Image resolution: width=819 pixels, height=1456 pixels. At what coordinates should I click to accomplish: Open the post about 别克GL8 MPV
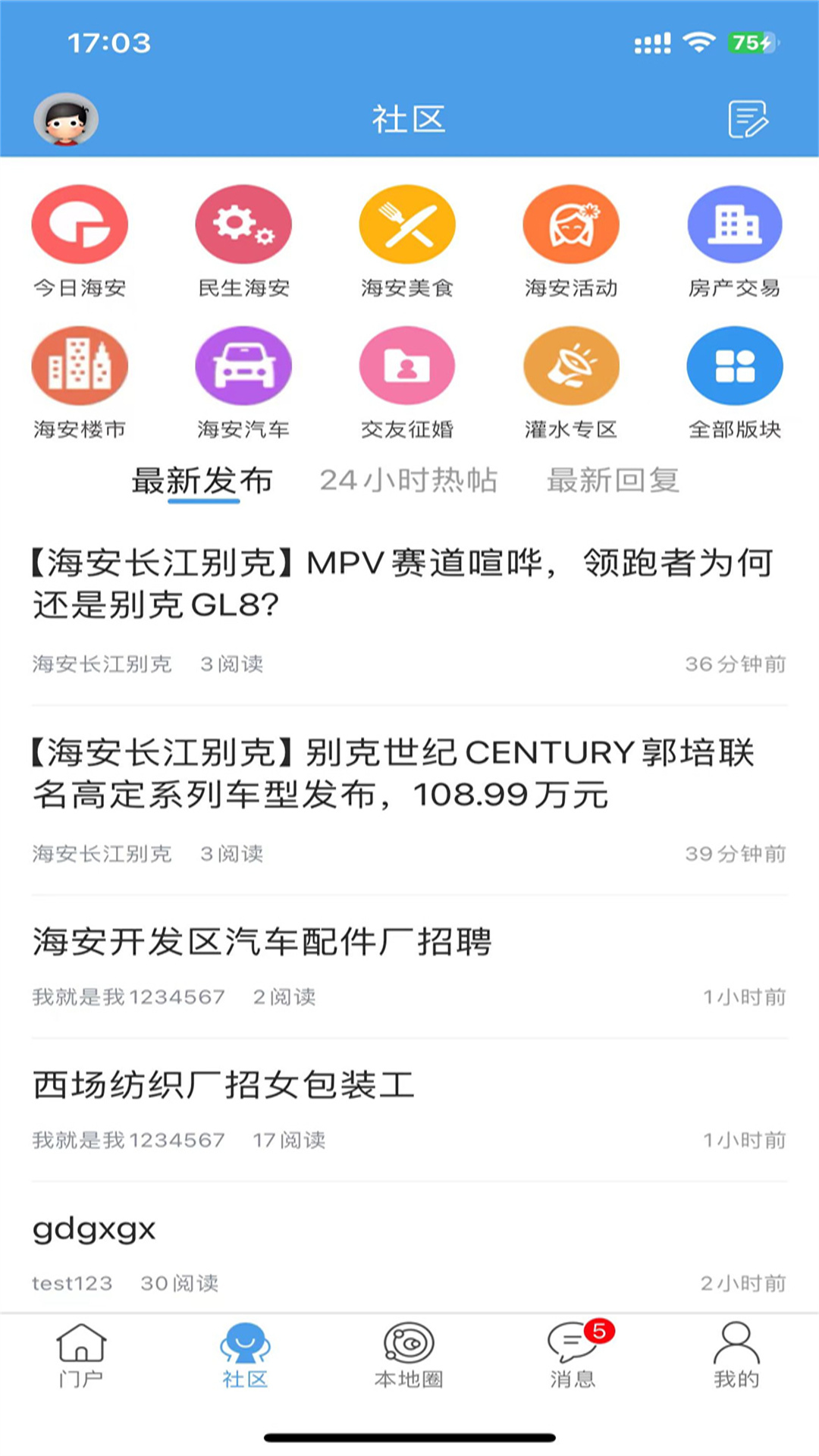pyautogui.click(x=402, y=584)
